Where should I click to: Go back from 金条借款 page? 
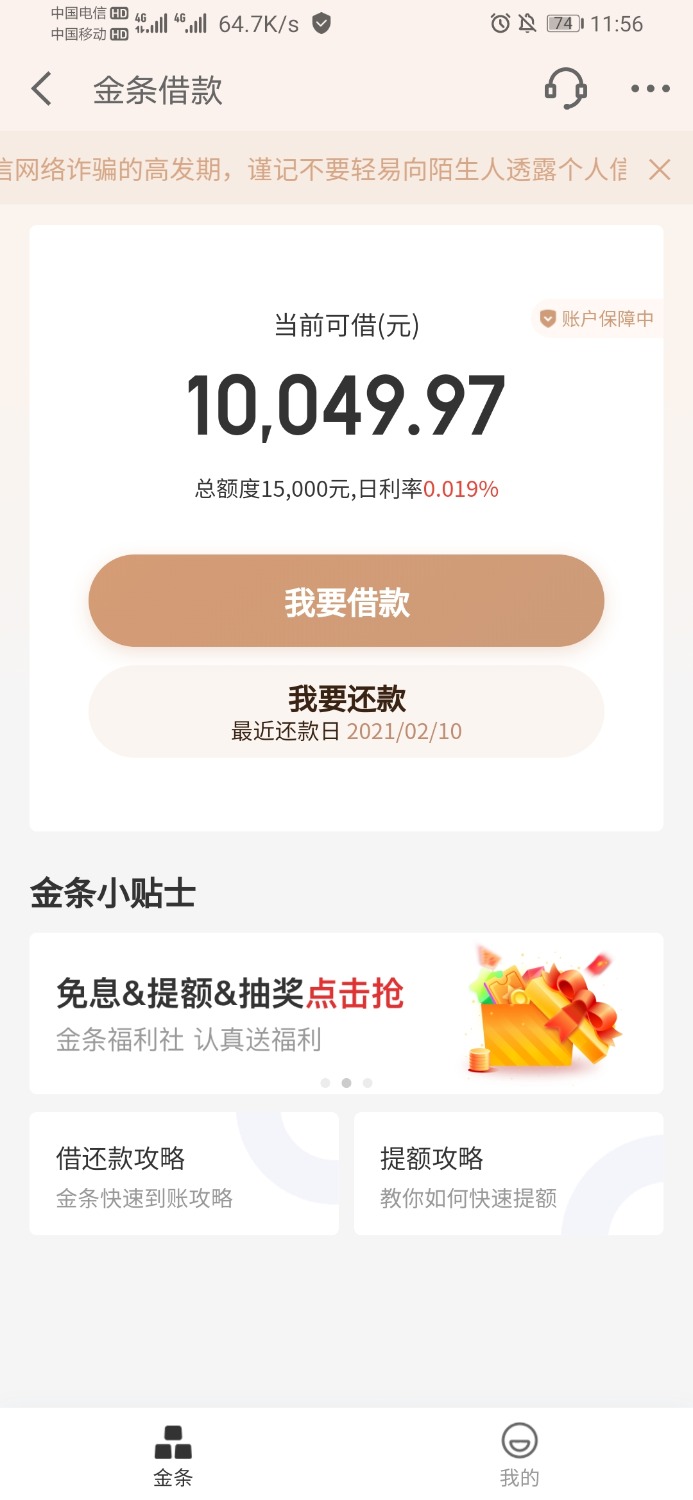41,89
